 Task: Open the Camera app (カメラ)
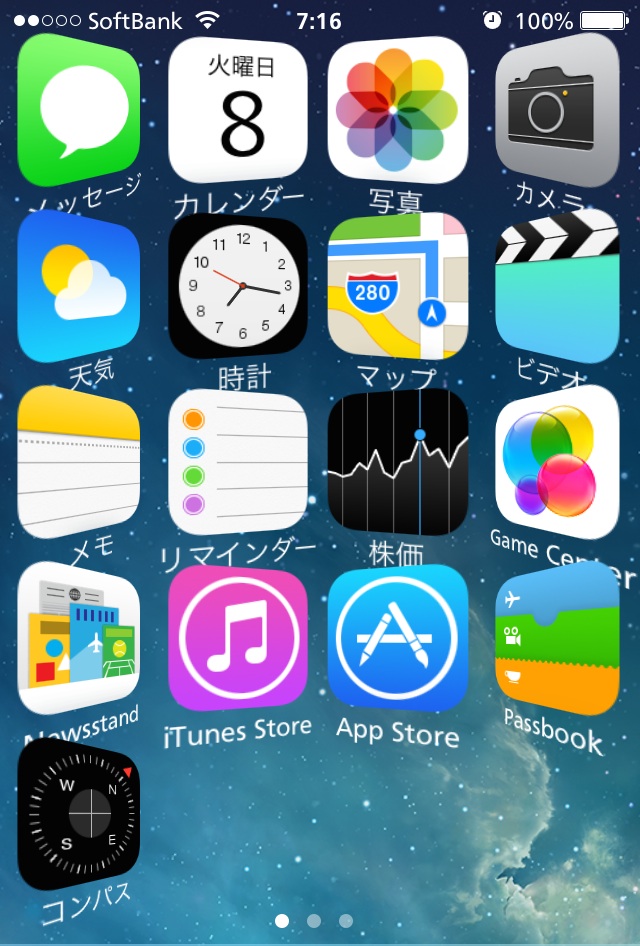pyautogui.click(x=556, y=110)
